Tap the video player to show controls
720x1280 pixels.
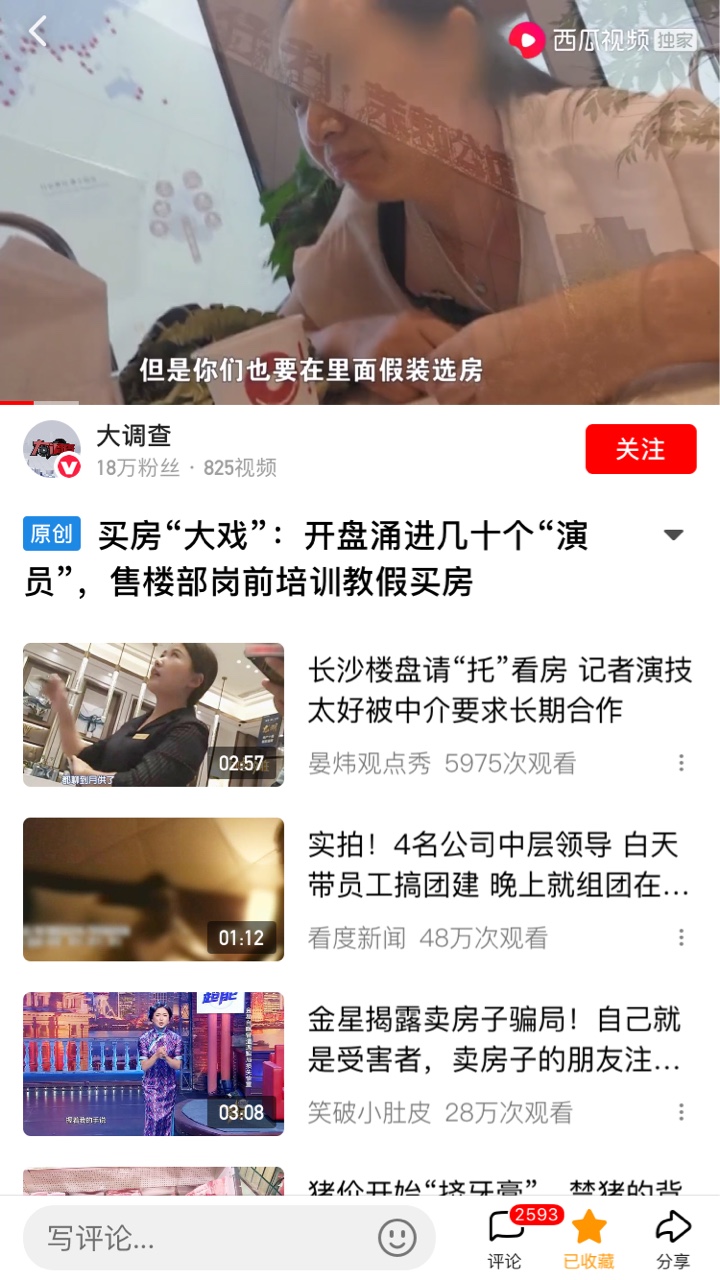360,200
